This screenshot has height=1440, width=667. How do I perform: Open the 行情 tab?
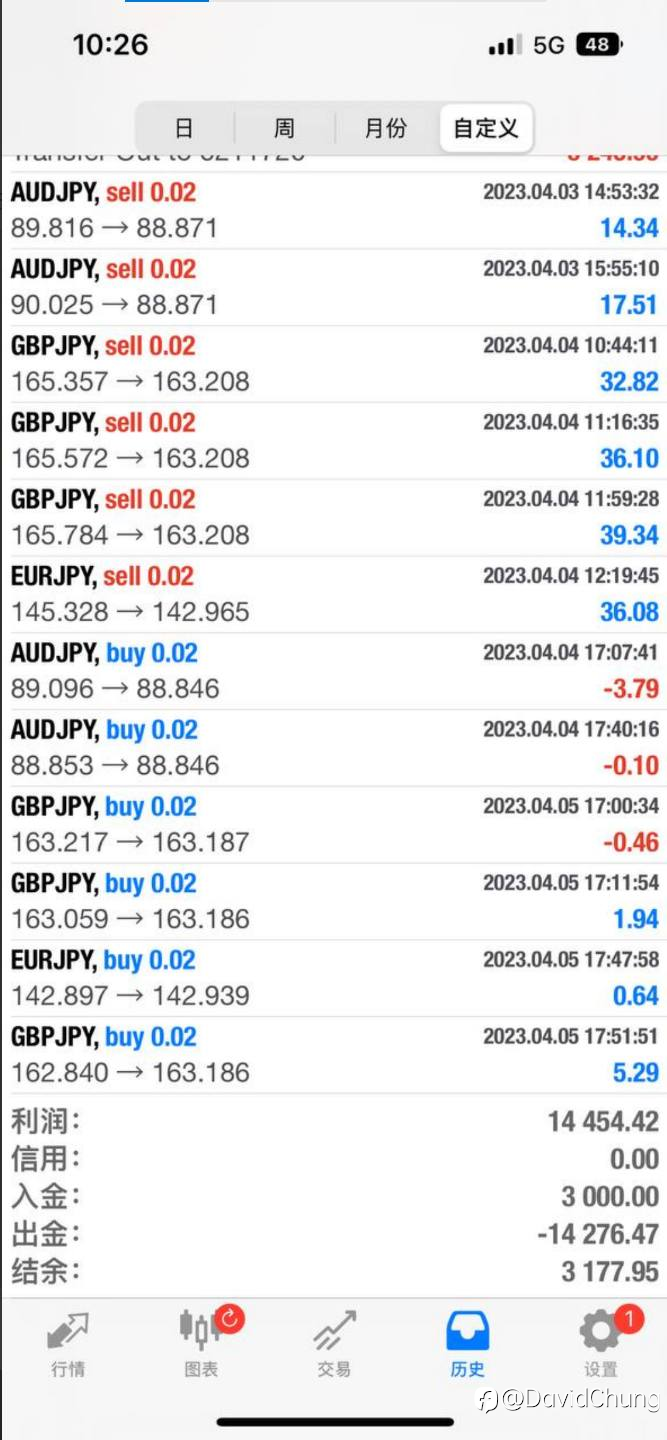click(68, 1345)
